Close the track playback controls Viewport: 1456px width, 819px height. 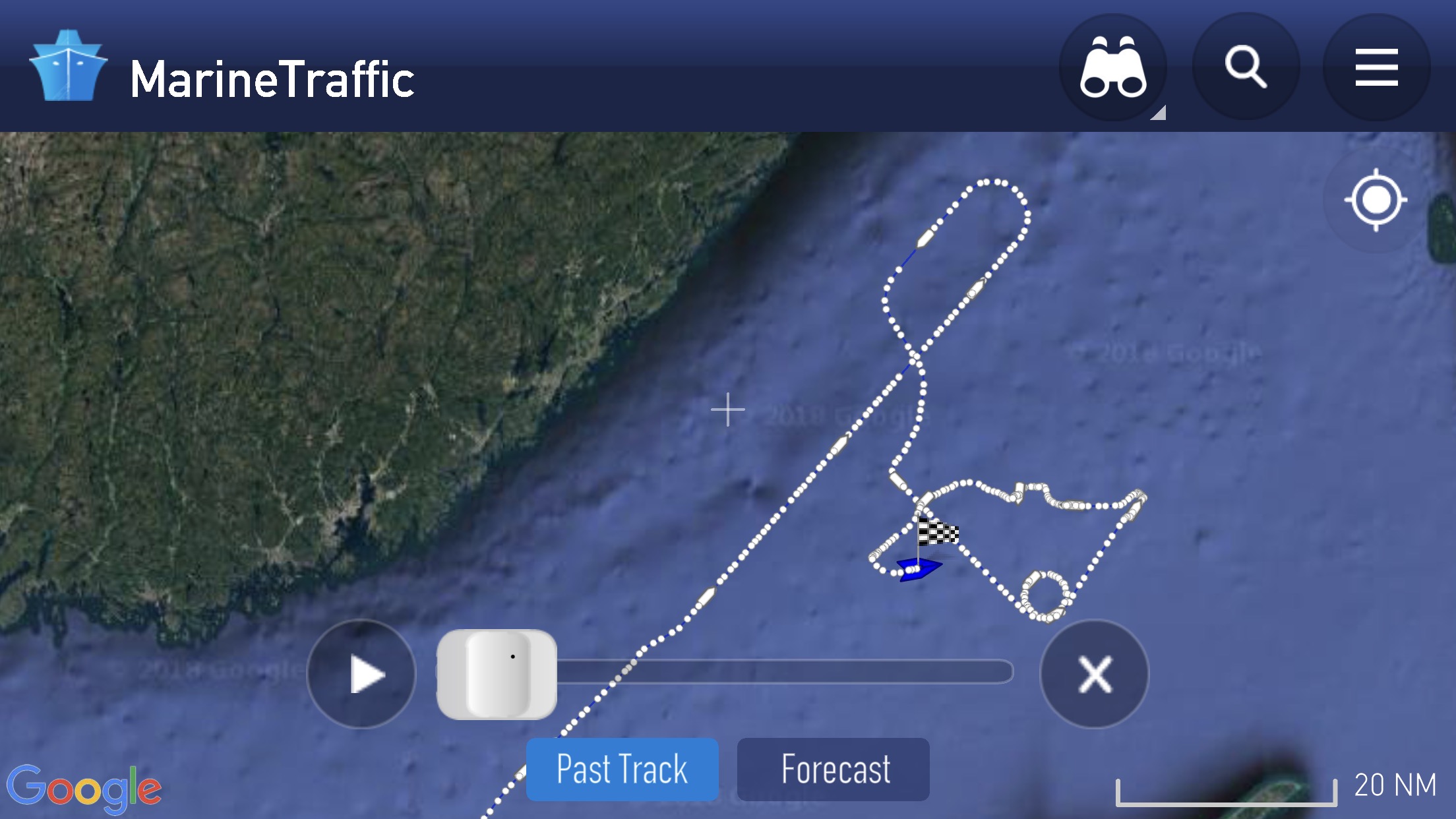(1095, 674)
